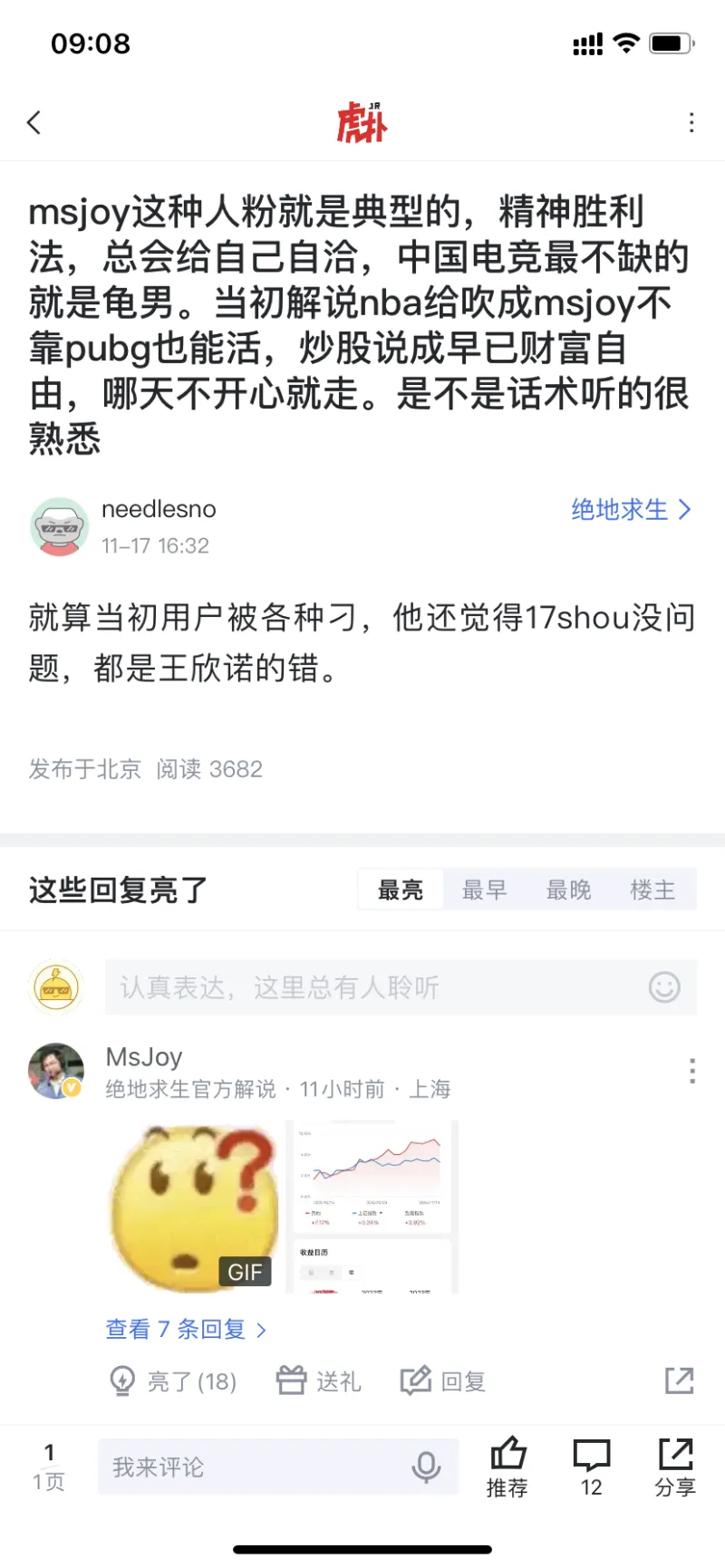Viewport: 725px width, 1568px height.
Task: Reply to MsJoy's comment with 回复
Action: (444, 1380)
